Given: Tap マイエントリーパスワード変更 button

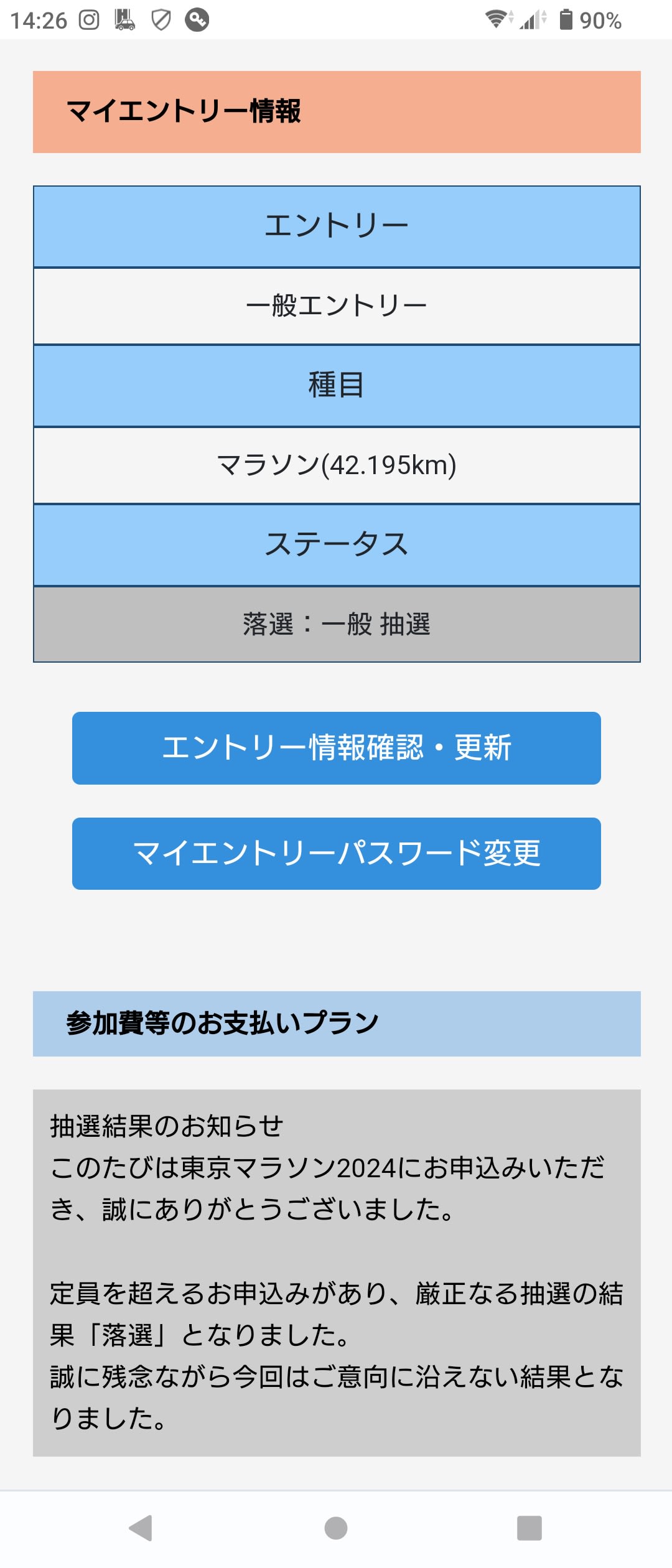Looking at the screenshot, I should click(x=336, y=853).
